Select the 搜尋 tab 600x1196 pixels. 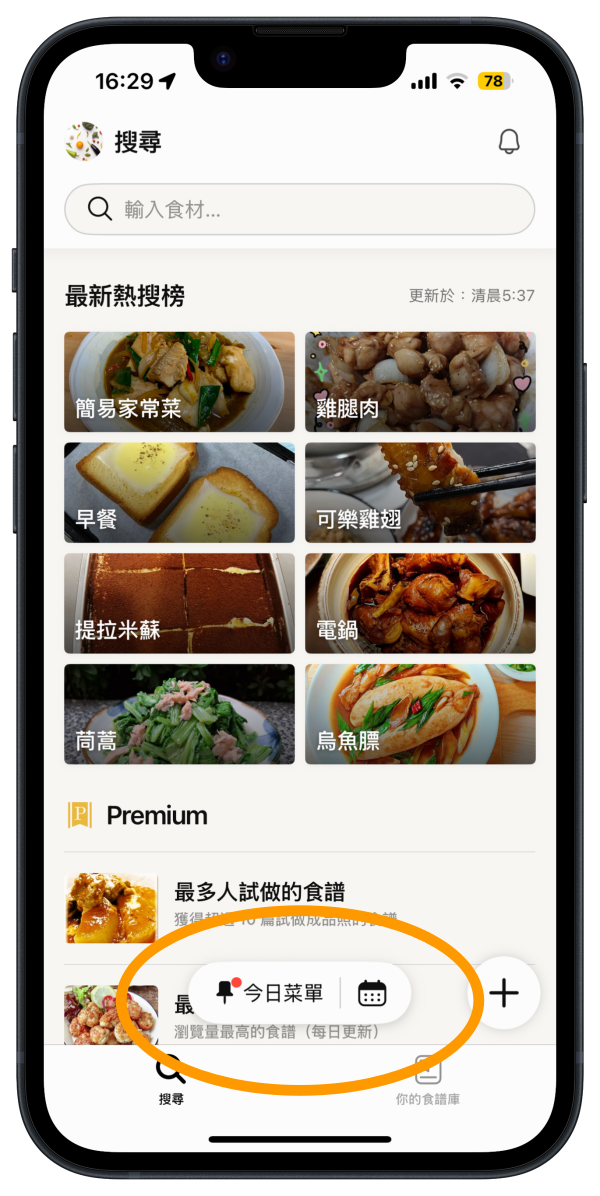[171, 1082]
